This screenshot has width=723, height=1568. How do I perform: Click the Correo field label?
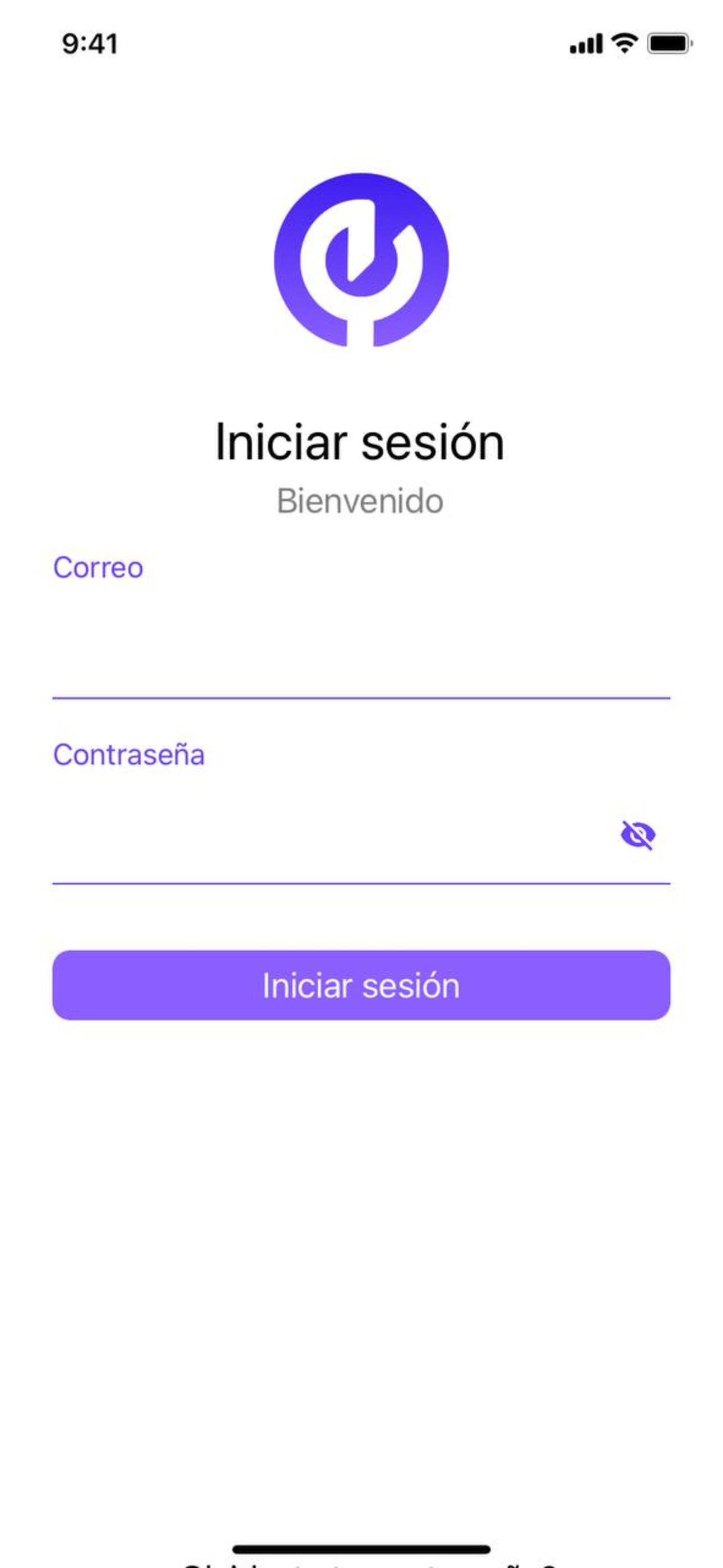[x=99, y=568]
